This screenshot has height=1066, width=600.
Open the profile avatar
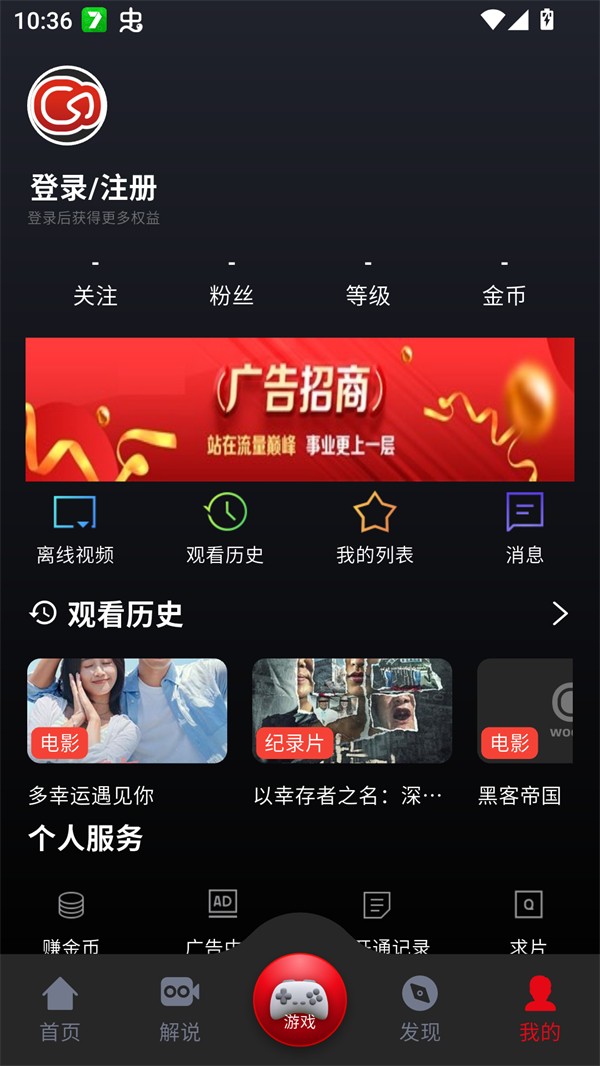coord(67,106)
